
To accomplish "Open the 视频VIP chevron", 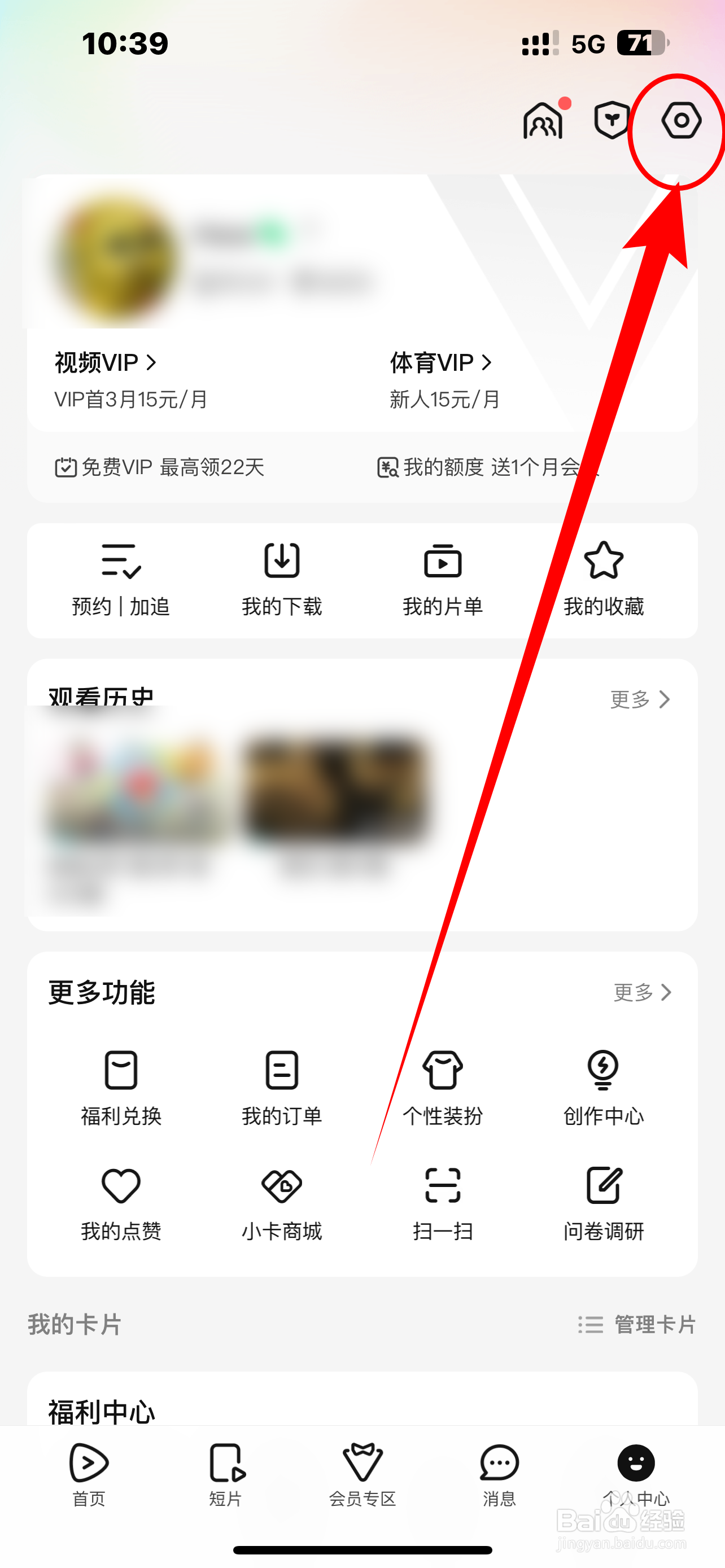I will click(x=152, y=362).
